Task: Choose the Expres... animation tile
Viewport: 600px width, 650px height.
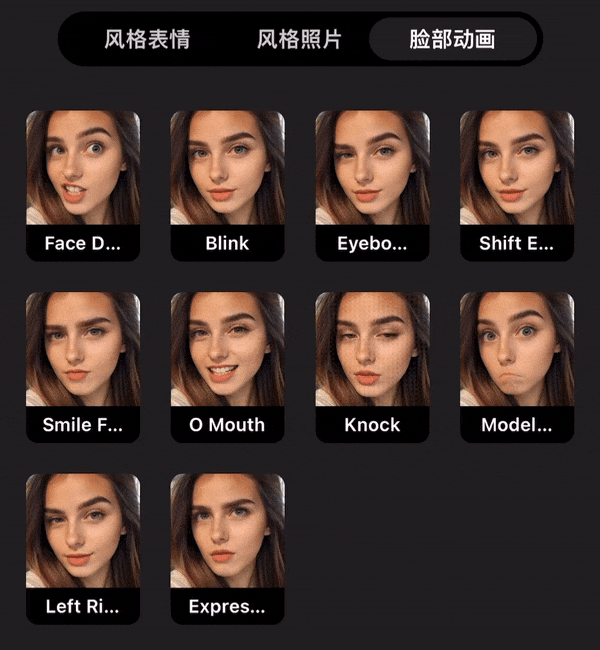Action: 227,549
